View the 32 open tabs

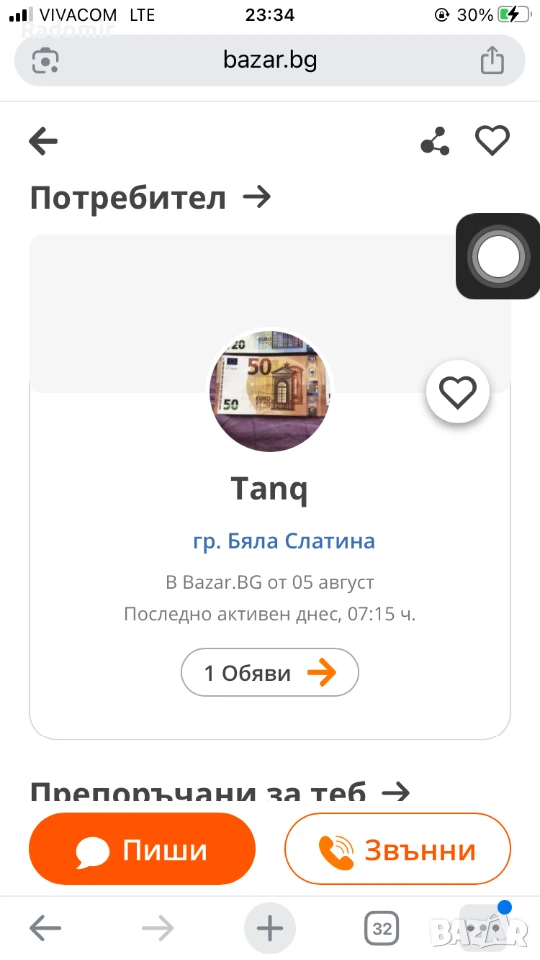[382, 929]
